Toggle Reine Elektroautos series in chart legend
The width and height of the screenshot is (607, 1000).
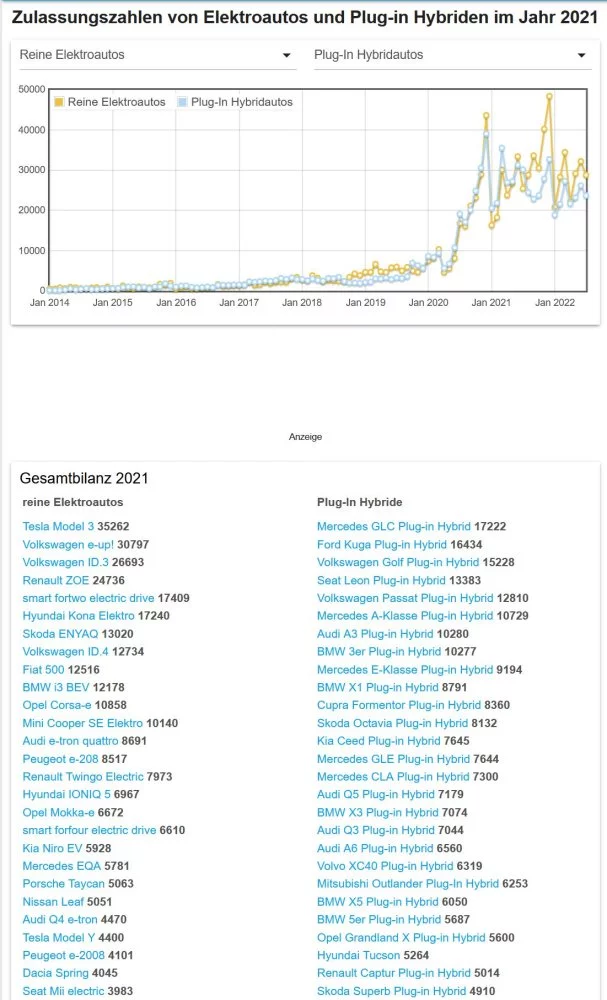110,102
